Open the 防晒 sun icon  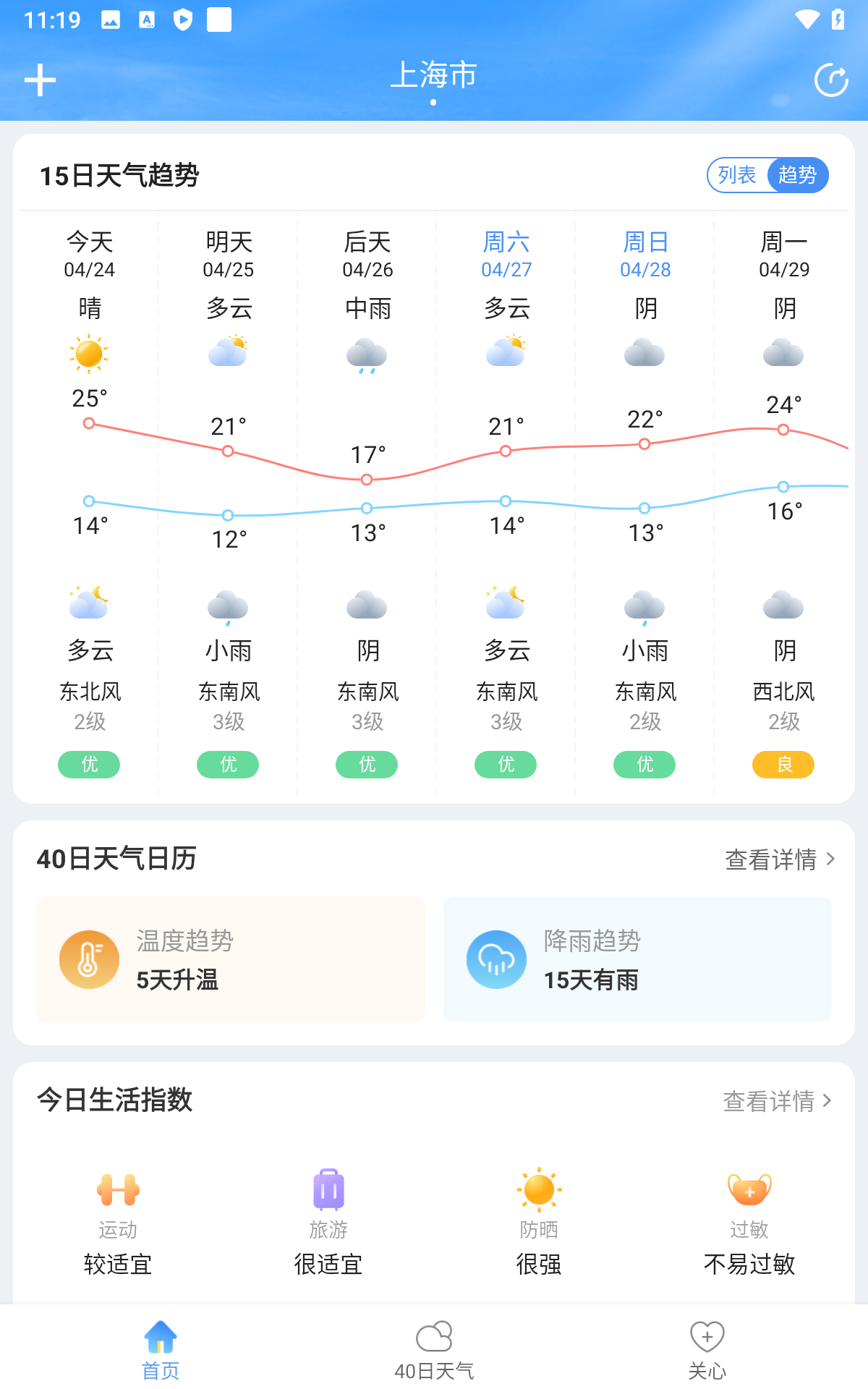coord(538,1189)
